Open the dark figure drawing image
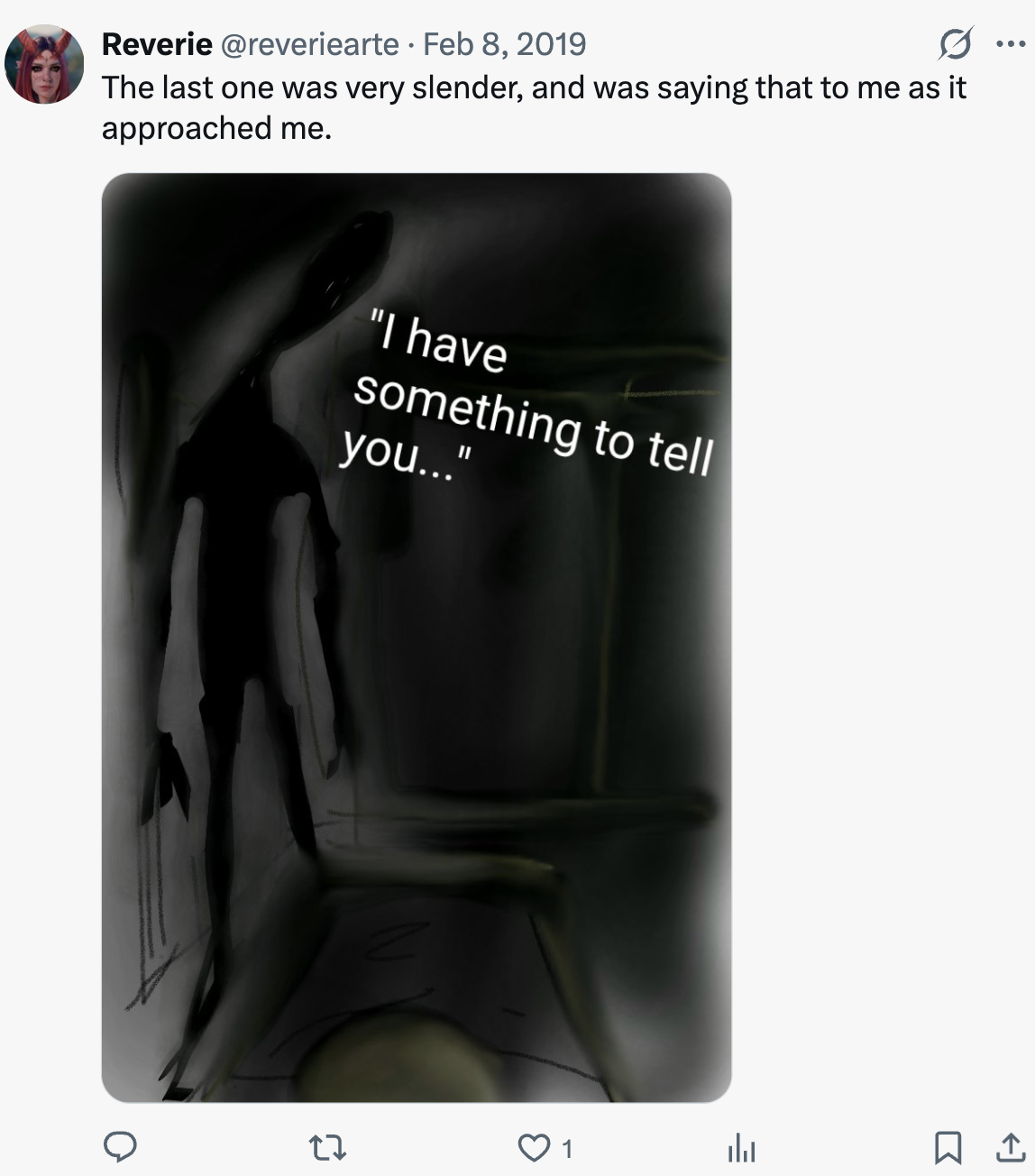This screenshot has width=1035, height=1176. tap(416, 637)
